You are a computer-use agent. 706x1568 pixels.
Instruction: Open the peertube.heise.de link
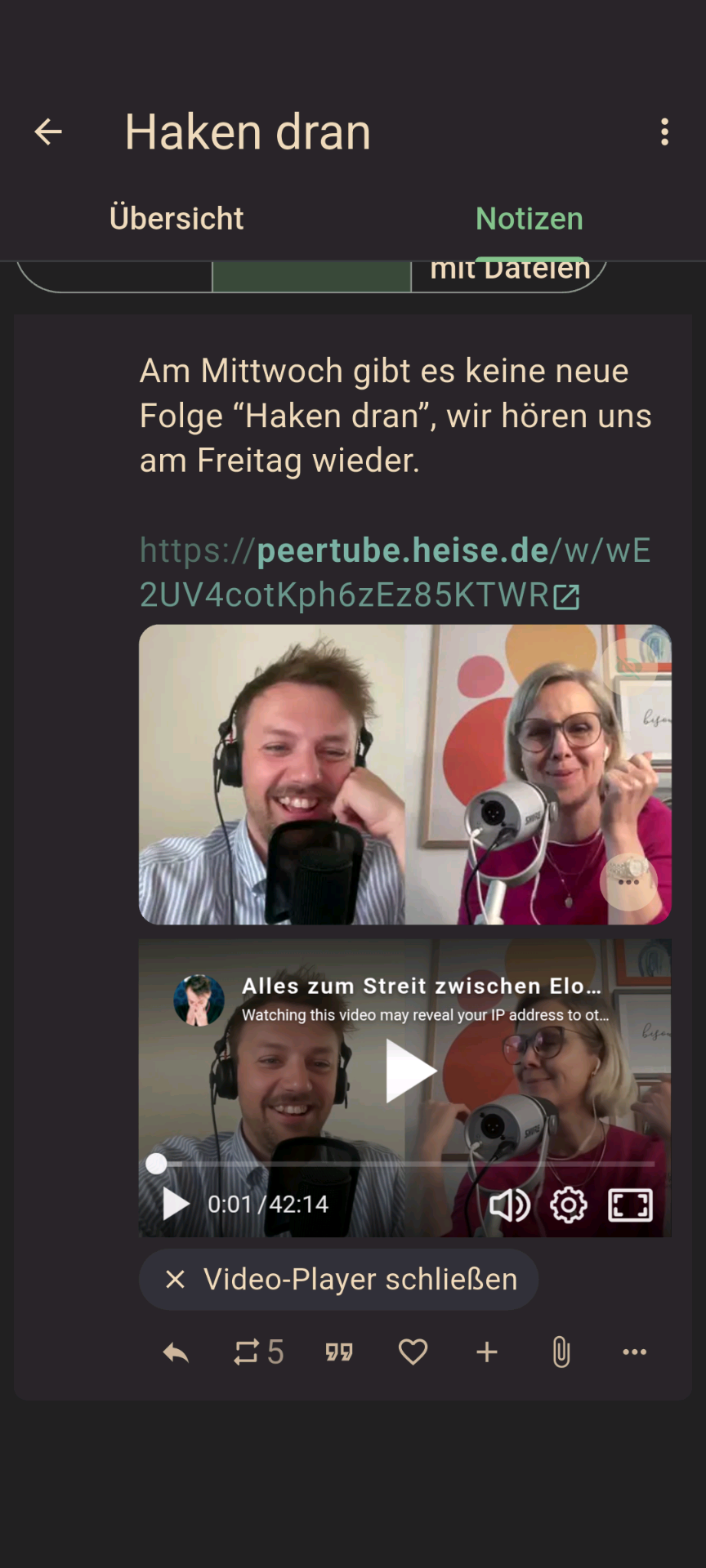click(395, 572)
